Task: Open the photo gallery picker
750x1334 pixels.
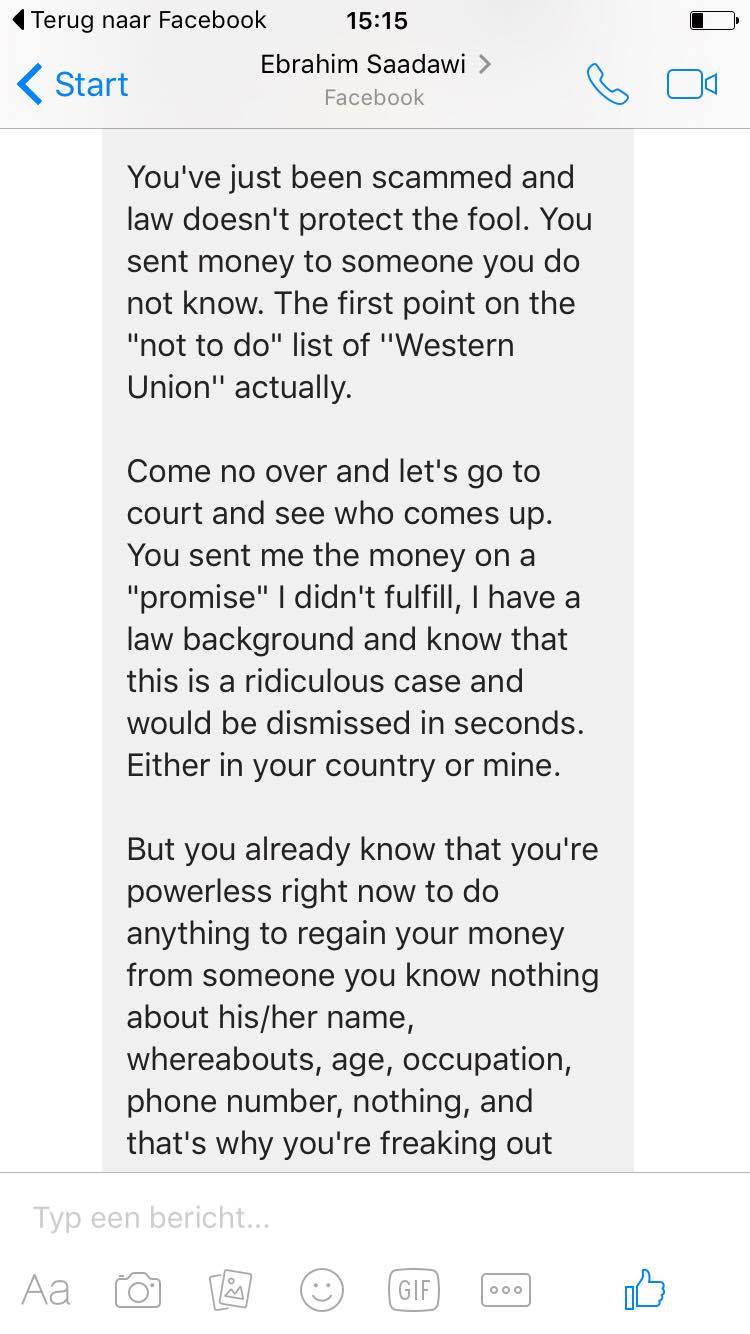Action: point(230,1290)
